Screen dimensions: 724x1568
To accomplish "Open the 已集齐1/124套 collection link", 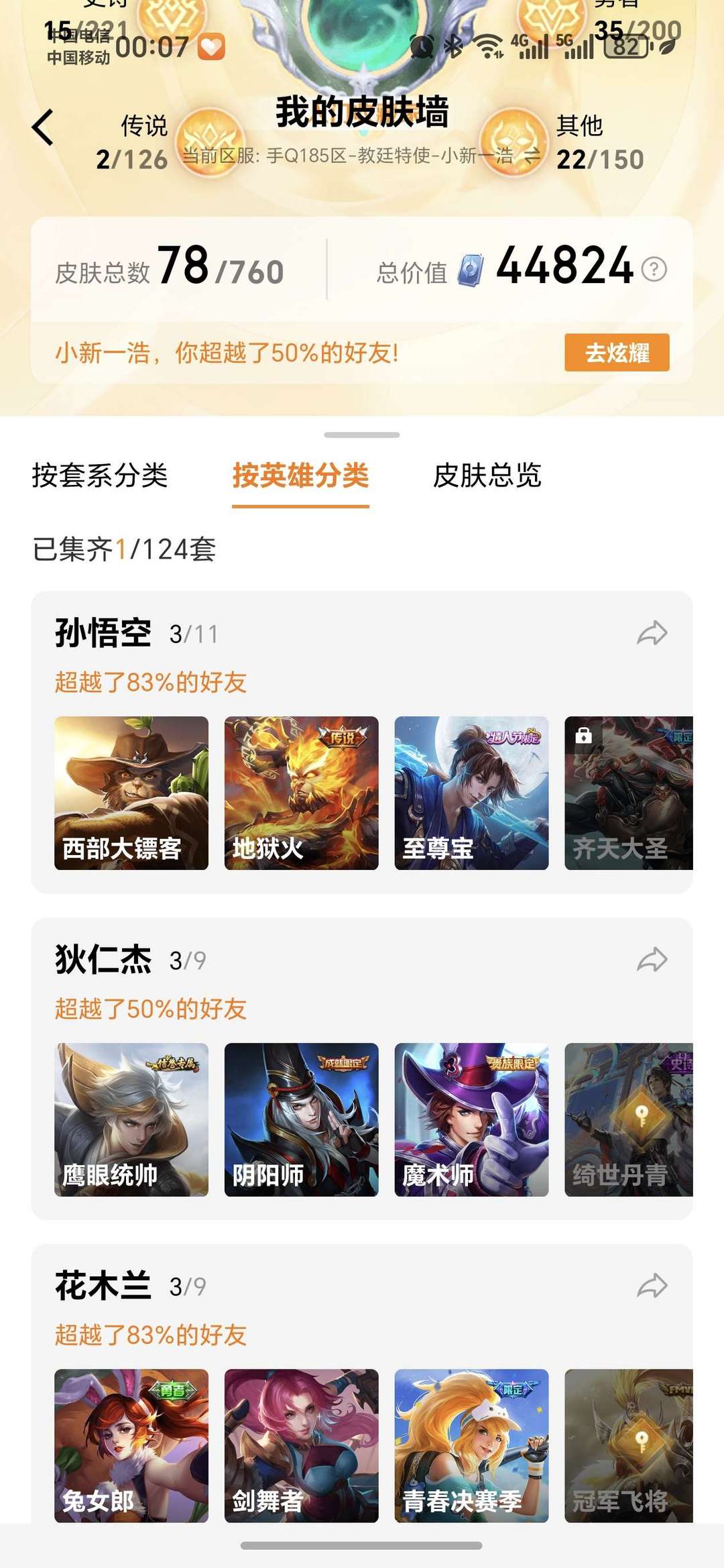I will 125,550.
